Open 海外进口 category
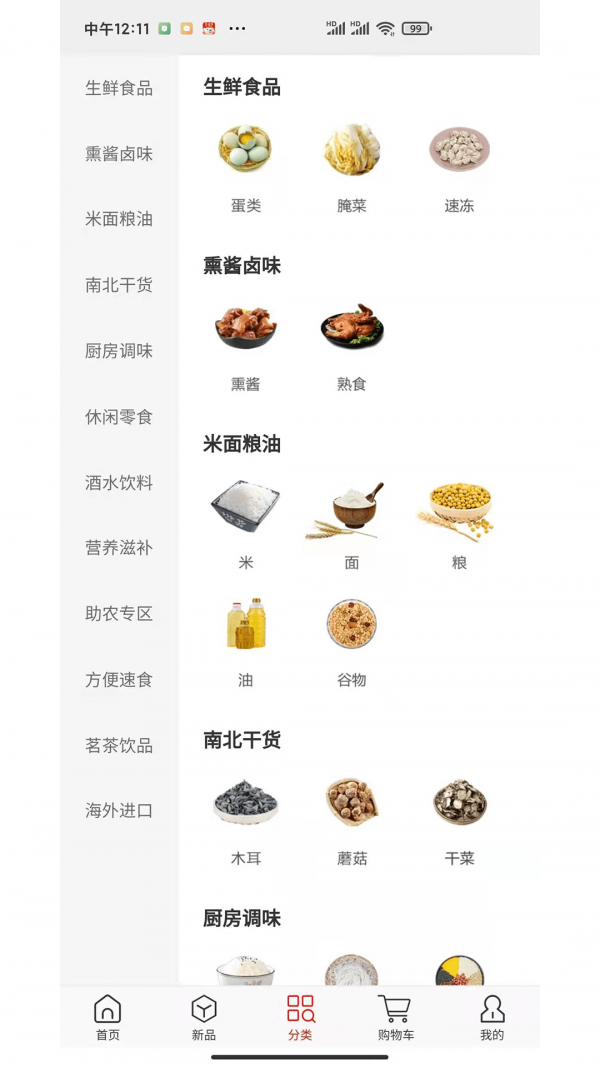The height and width of the screenshot is (1067, 600). click(x=119, y=811)
